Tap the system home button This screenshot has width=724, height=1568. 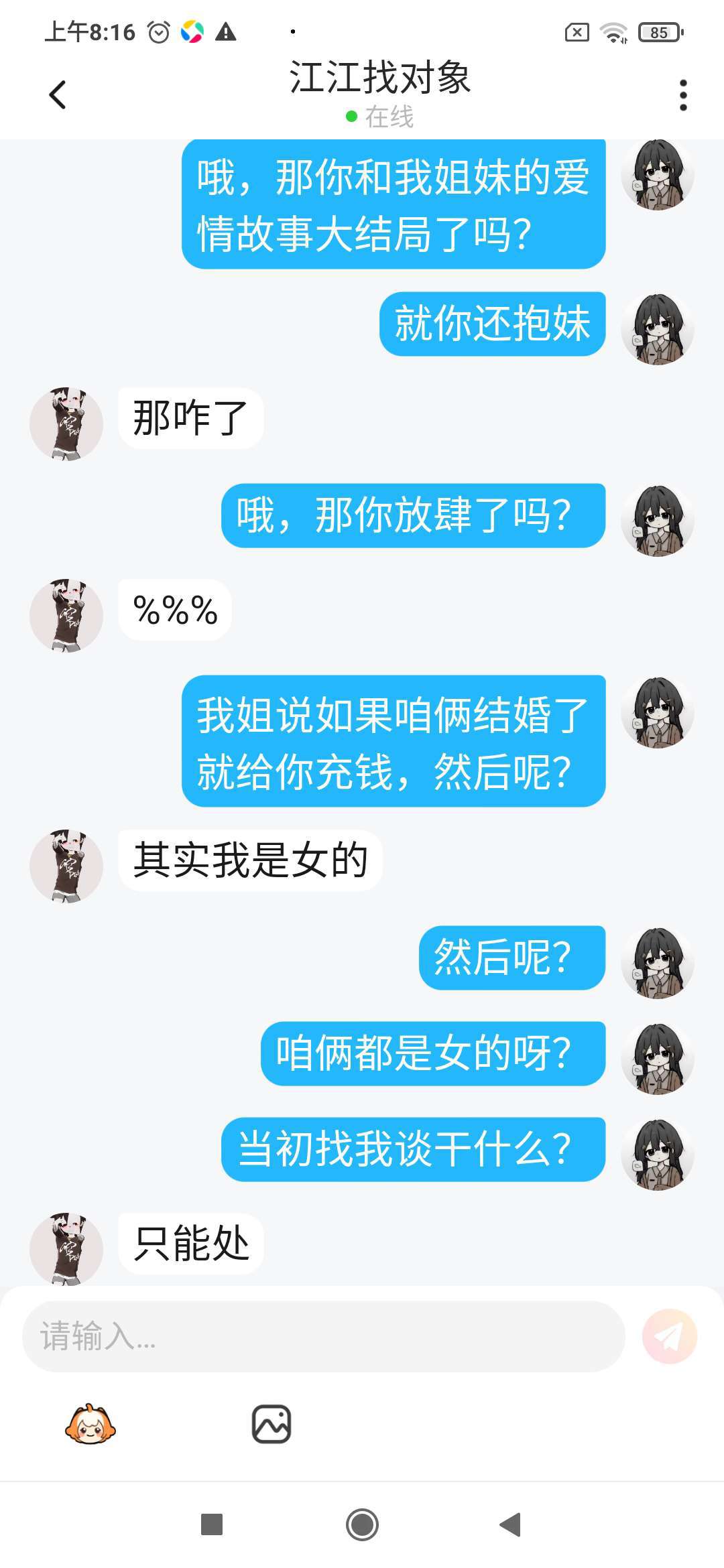coord(362,1524)
